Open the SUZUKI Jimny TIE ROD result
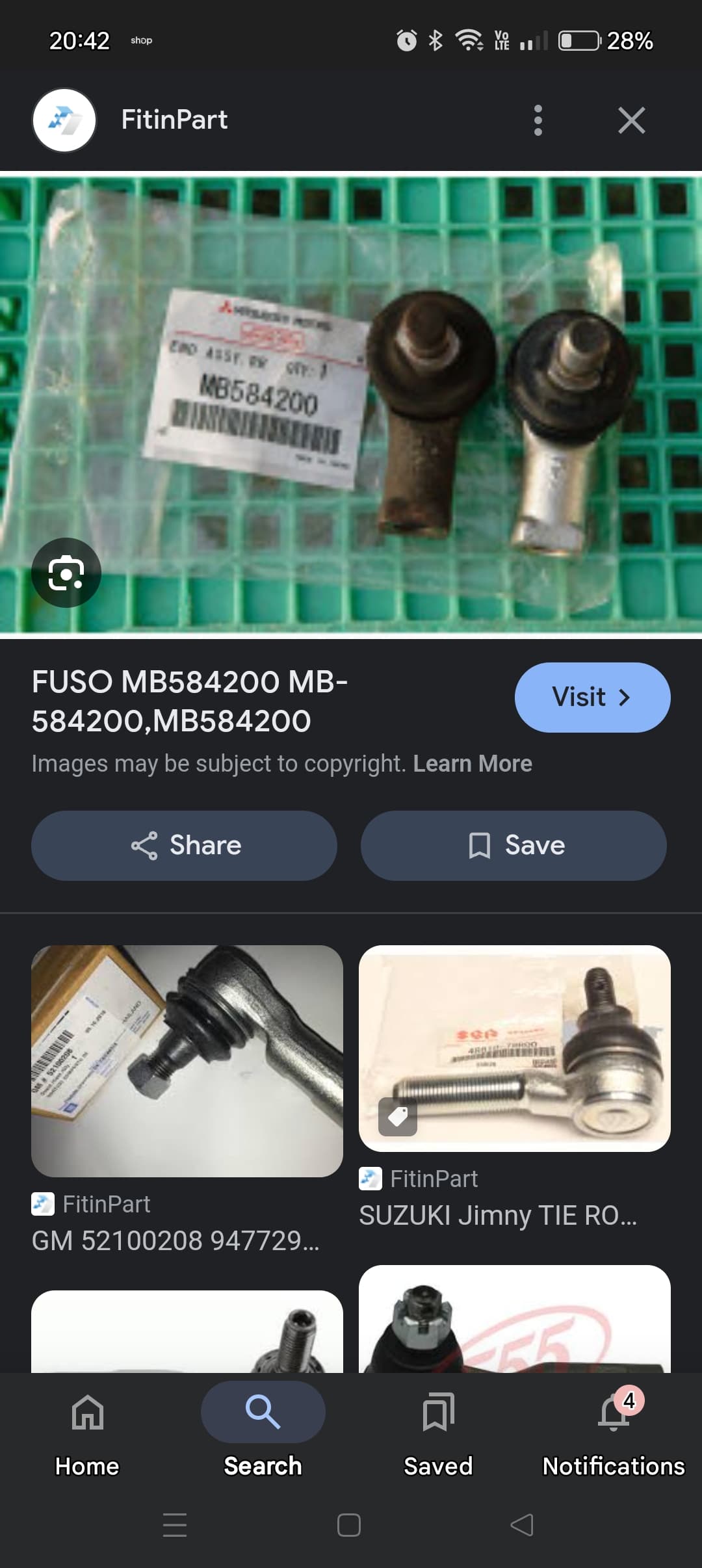The width and height of the screenshot is (702, 1568). point(514,1049)
